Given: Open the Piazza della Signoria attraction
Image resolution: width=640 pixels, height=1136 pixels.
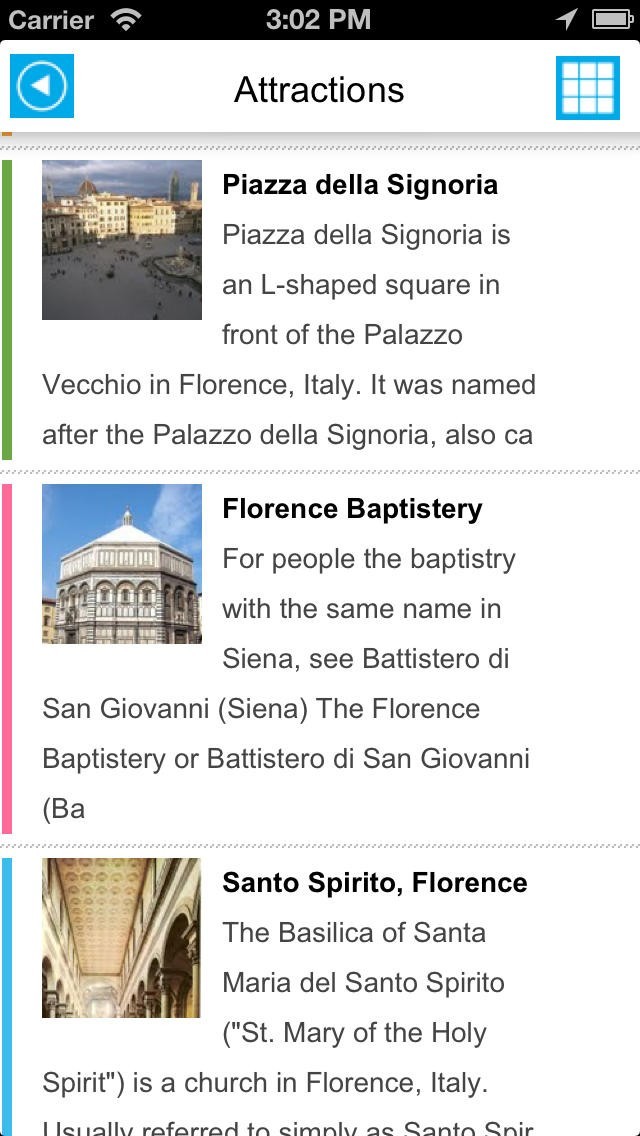Looking at the screenshot, I should coord(359,185).
